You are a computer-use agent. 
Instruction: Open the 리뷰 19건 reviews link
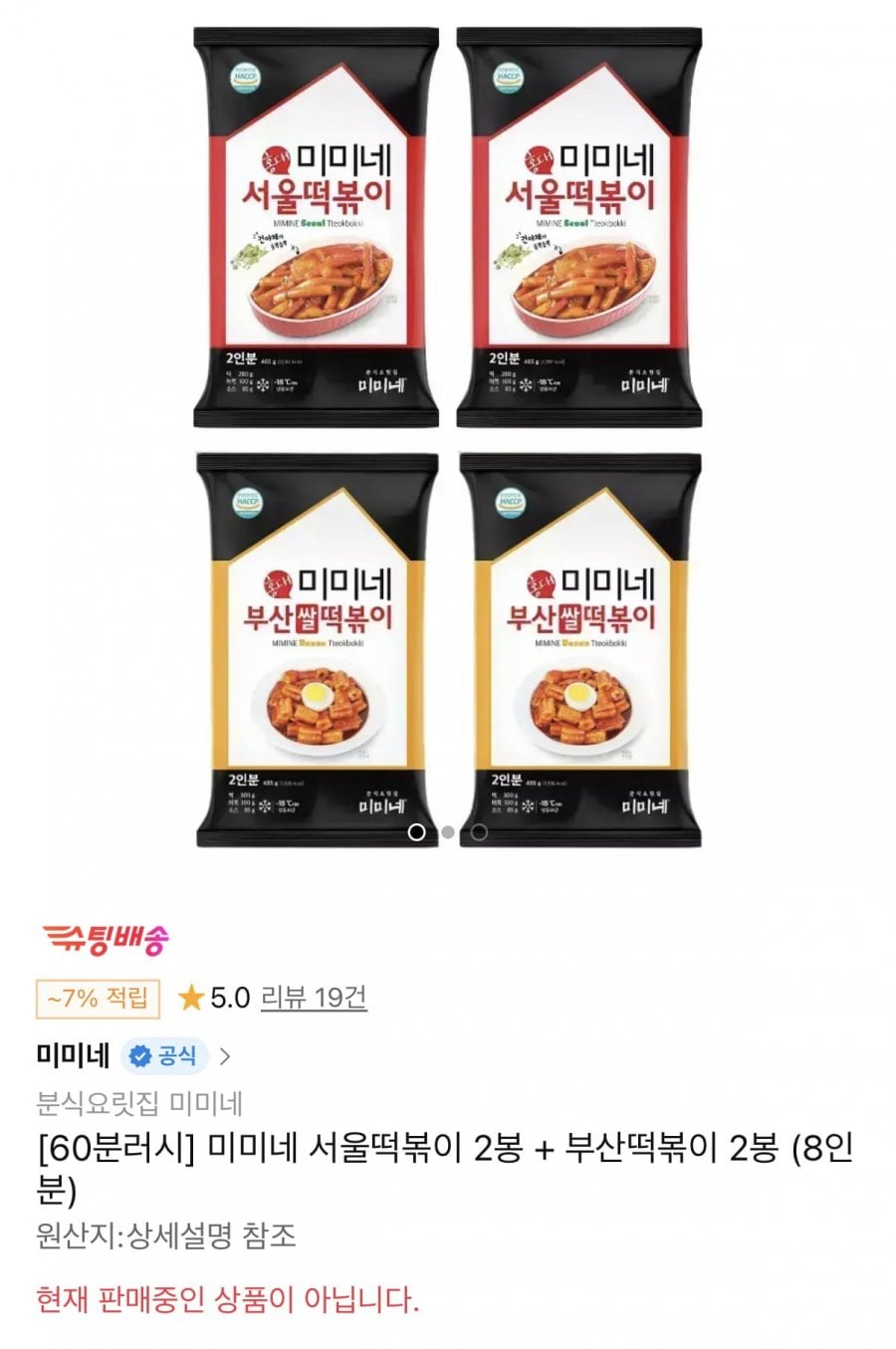314,998
